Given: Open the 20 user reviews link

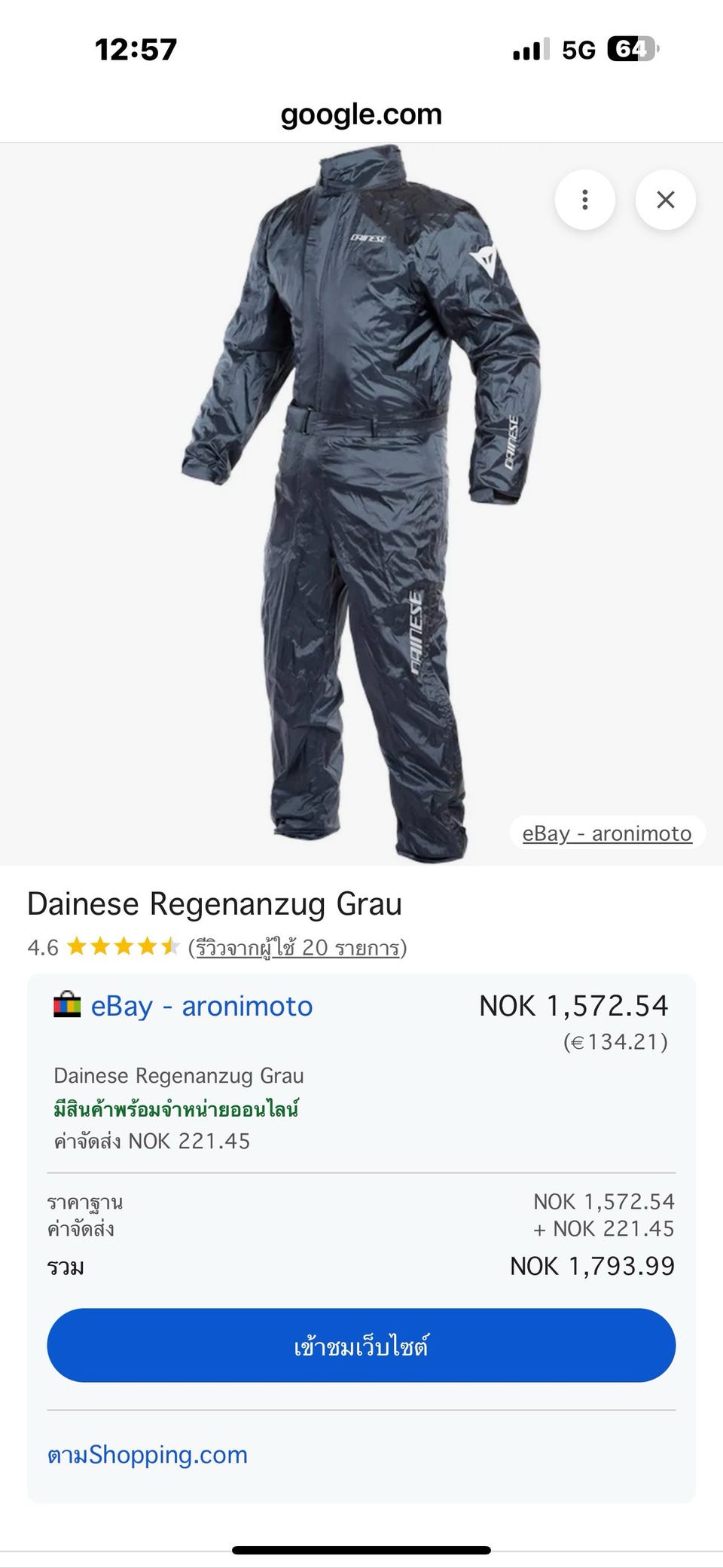Looking at the screenshot, I should (297, 947).
